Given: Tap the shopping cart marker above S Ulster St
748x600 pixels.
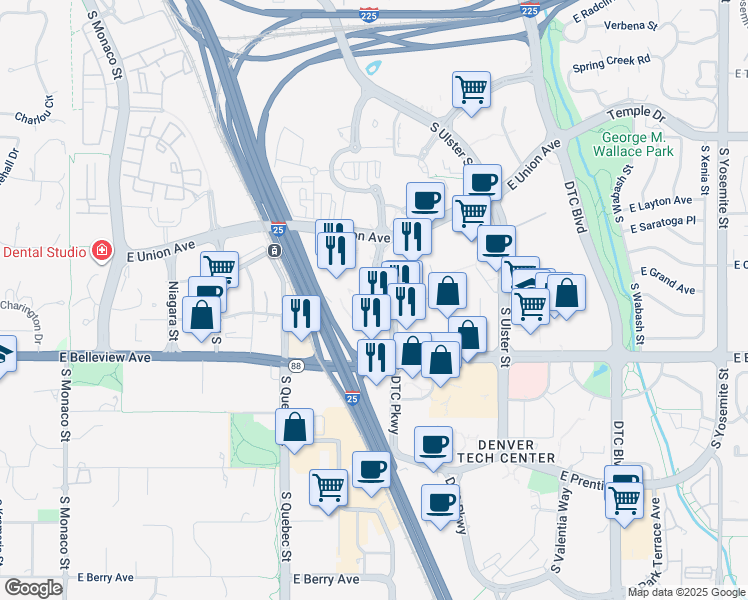Looking at the screenshot, I should [x=471, y=90].
